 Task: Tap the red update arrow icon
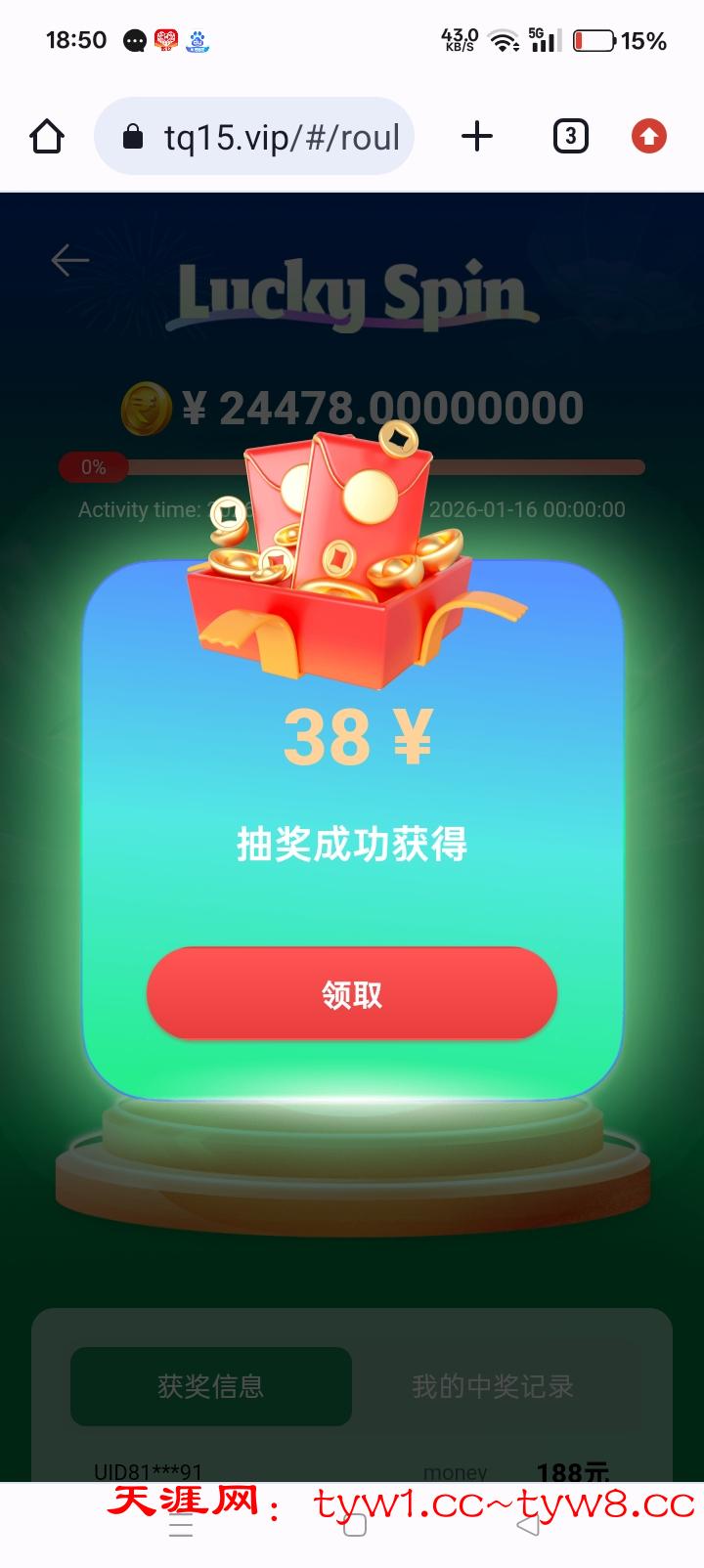pyautogui.click(x=649, y=137)
